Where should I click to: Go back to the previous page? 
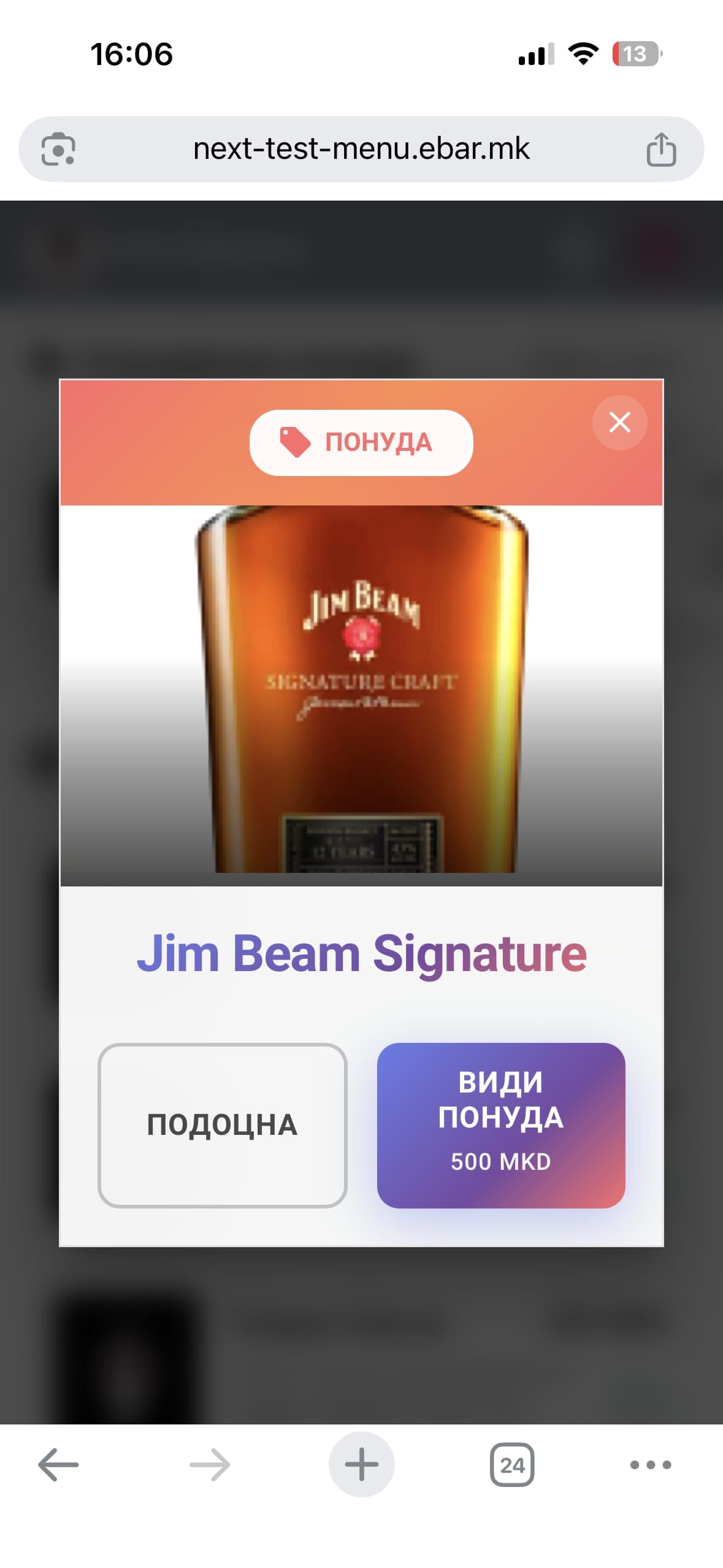[58, 1464]
